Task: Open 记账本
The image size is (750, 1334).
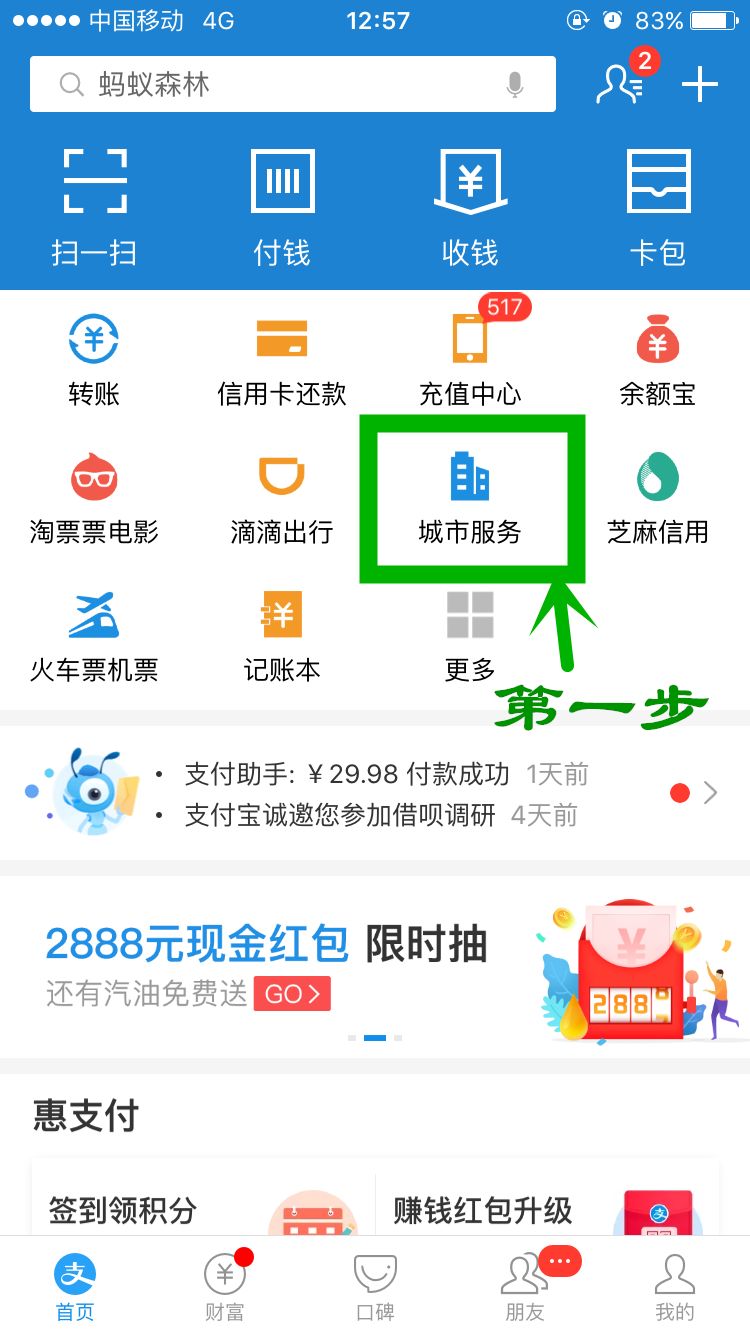Action: 282,635
